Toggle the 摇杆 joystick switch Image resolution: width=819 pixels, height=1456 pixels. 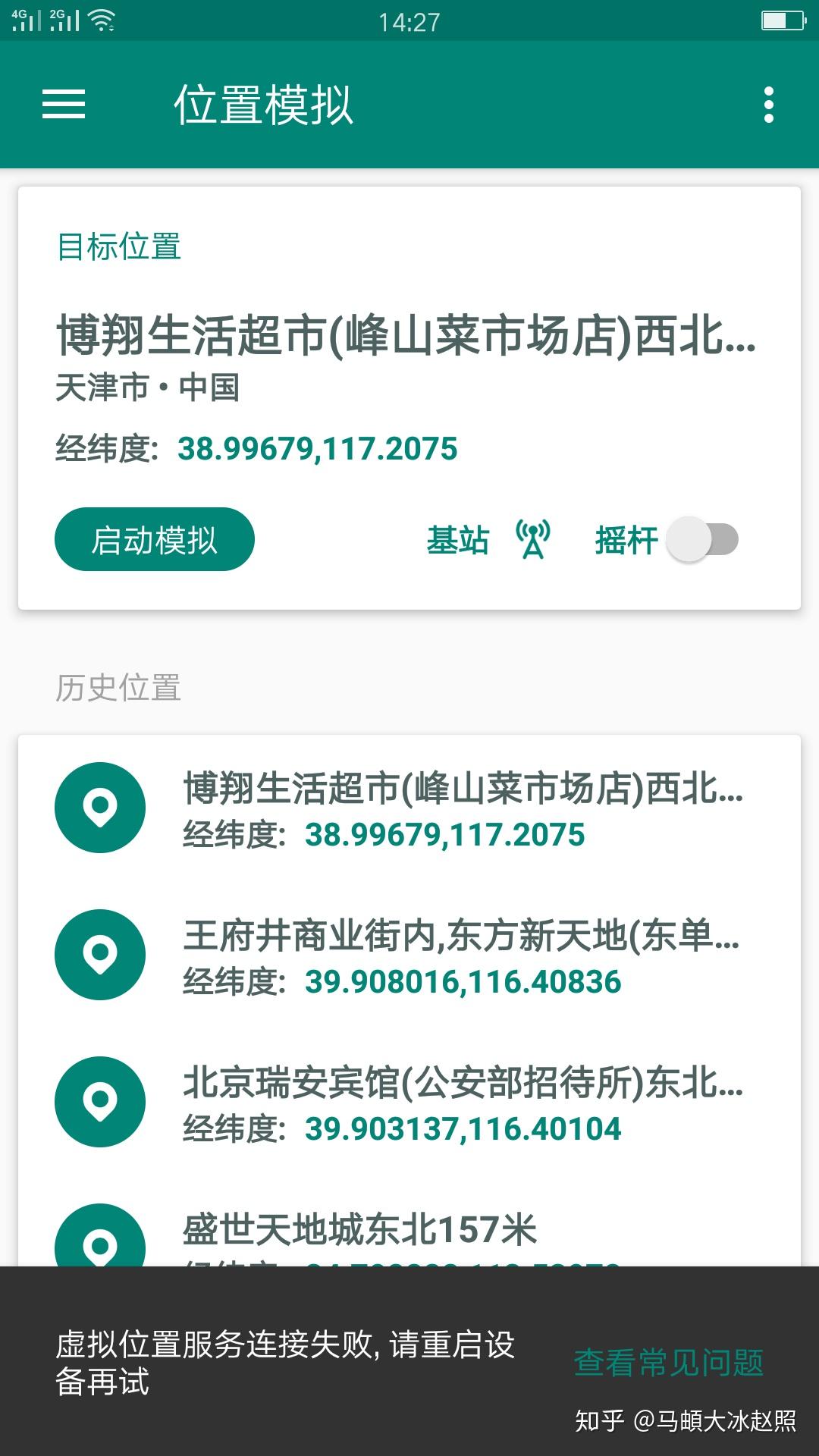pyautogui.click(x=701, y=540)
